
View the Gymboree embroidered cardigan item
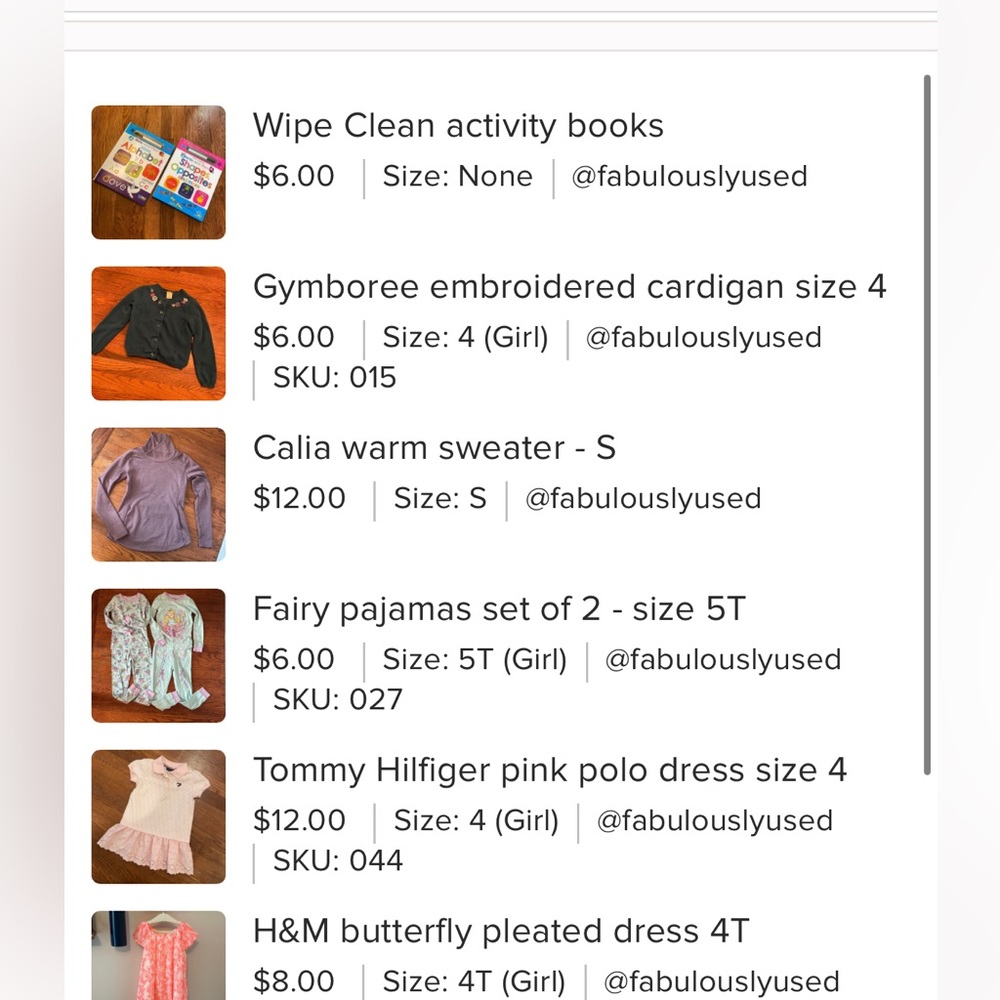[569, 288]
